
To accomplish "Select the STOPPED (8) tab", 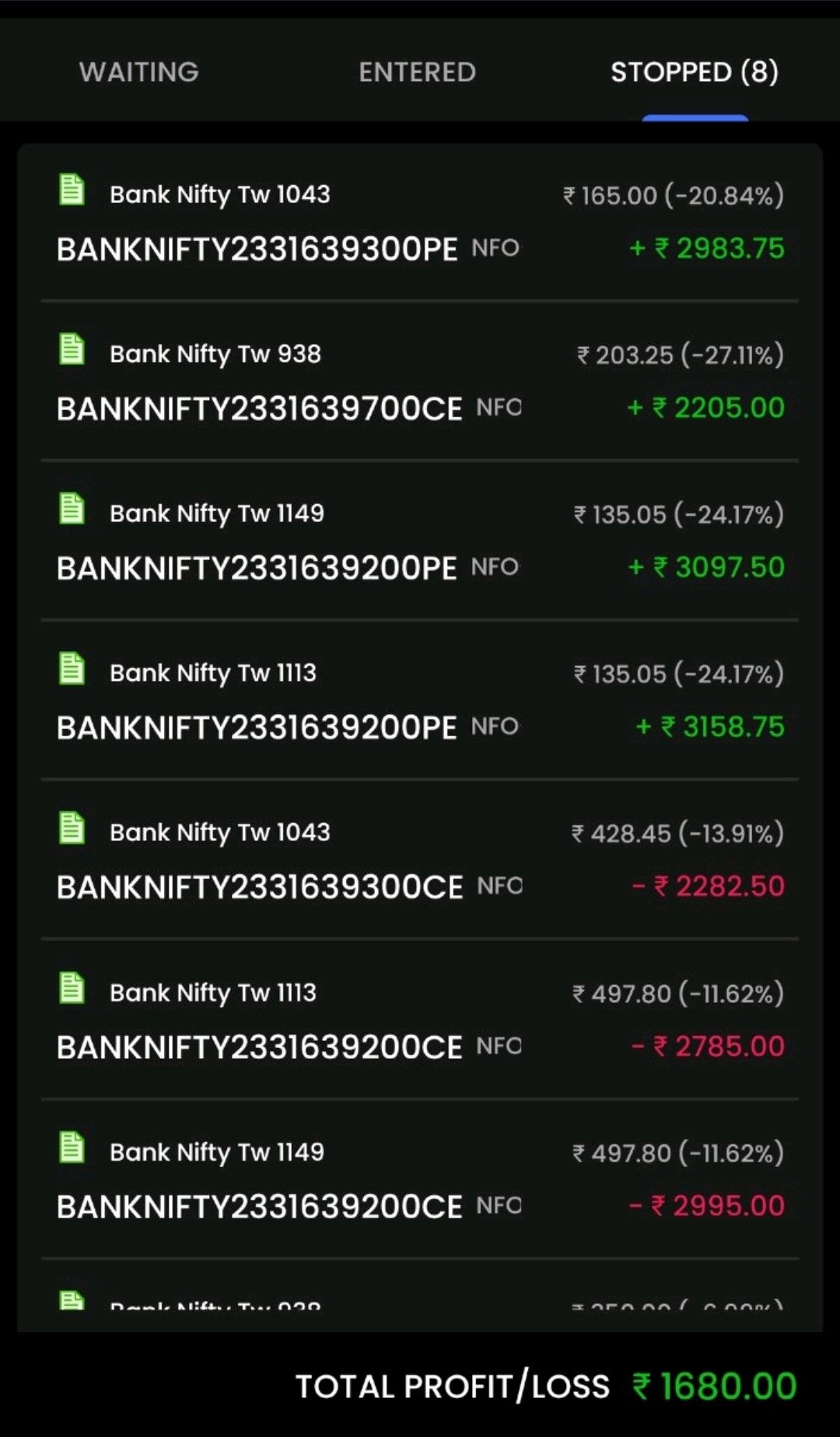I will pyautogui.click(x=694, y=72).
